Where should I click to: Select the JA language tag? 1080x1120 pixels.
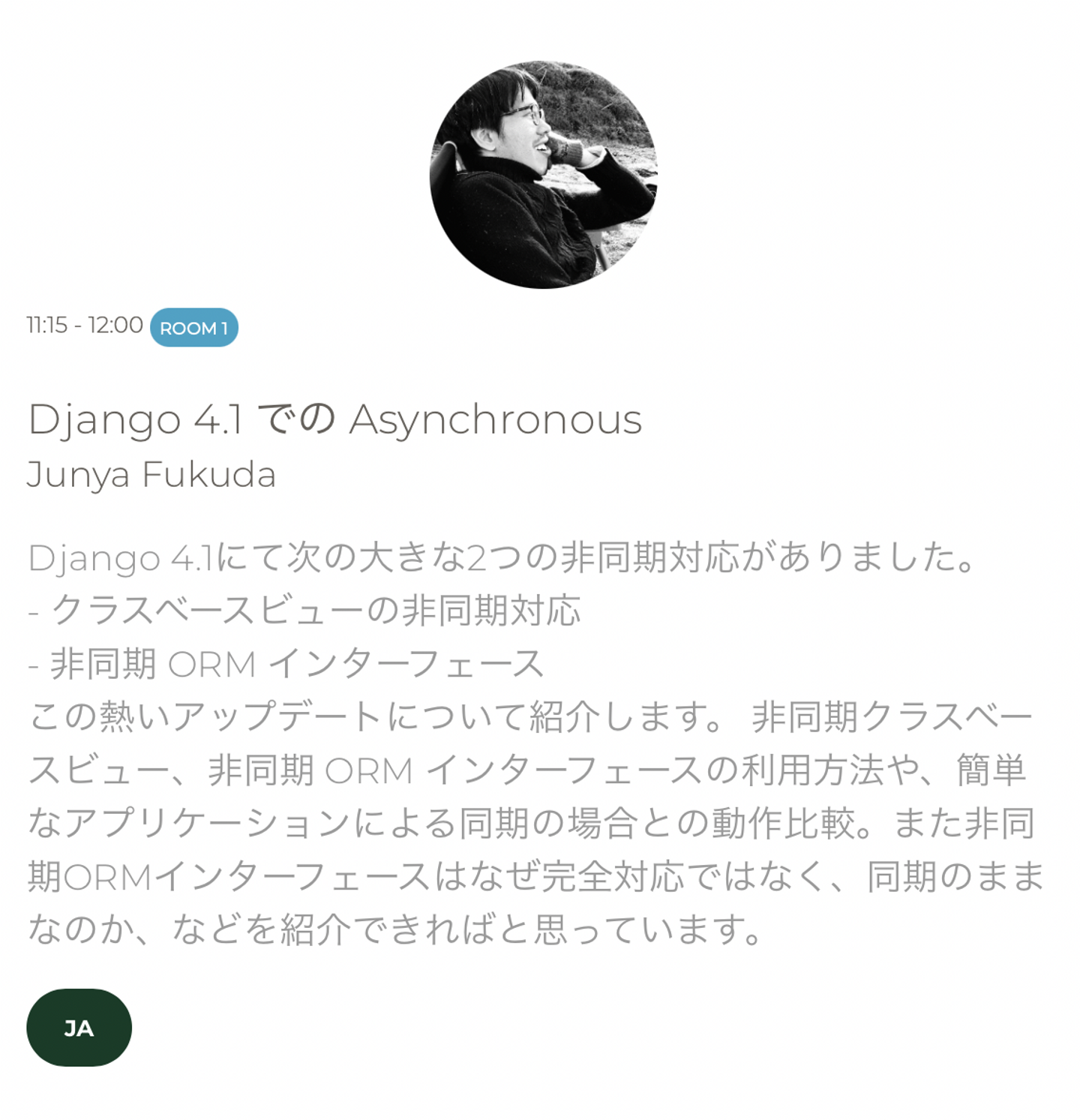[79, 1028]
